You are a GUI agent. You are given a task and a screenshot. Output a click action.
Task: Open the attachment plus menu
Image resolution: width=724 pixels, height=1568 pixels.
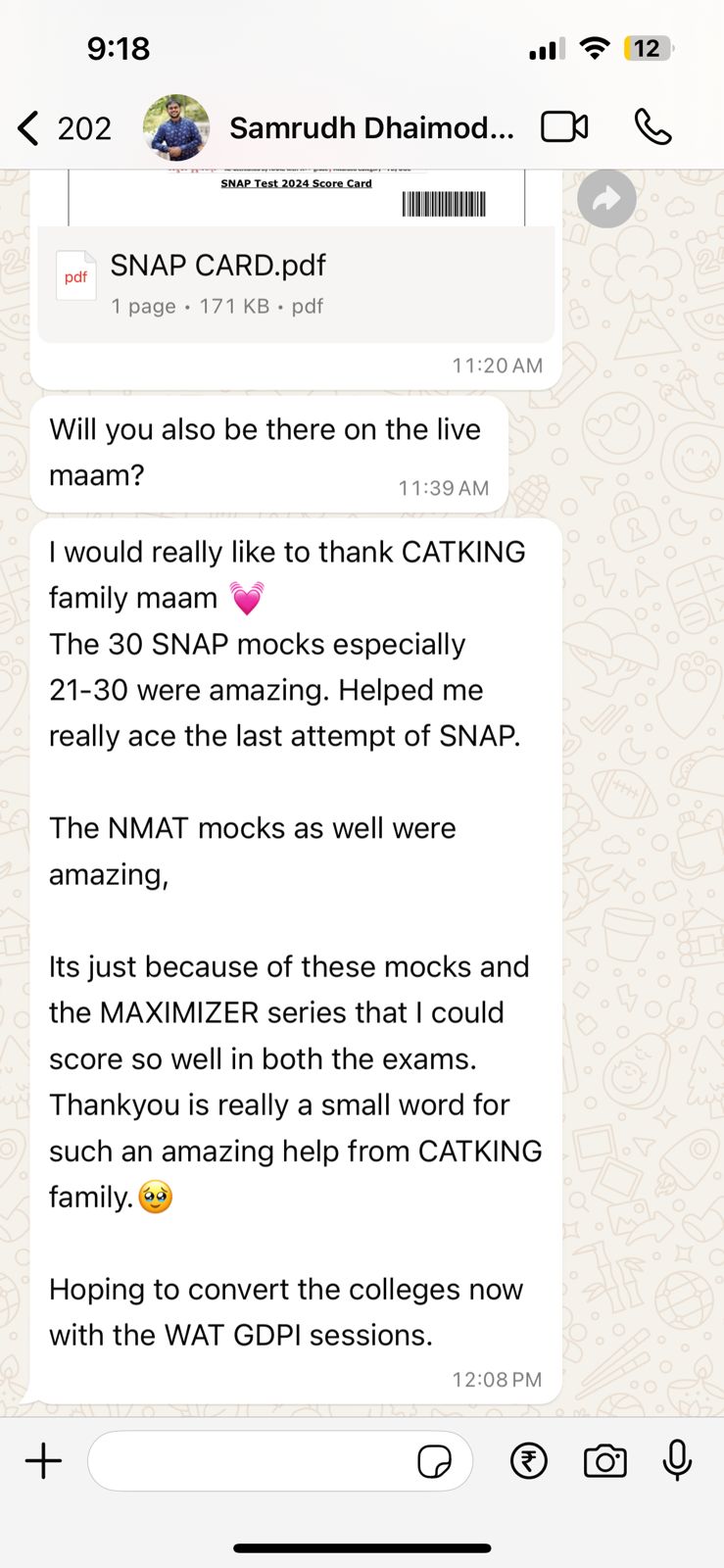(x=43, y=1461)
